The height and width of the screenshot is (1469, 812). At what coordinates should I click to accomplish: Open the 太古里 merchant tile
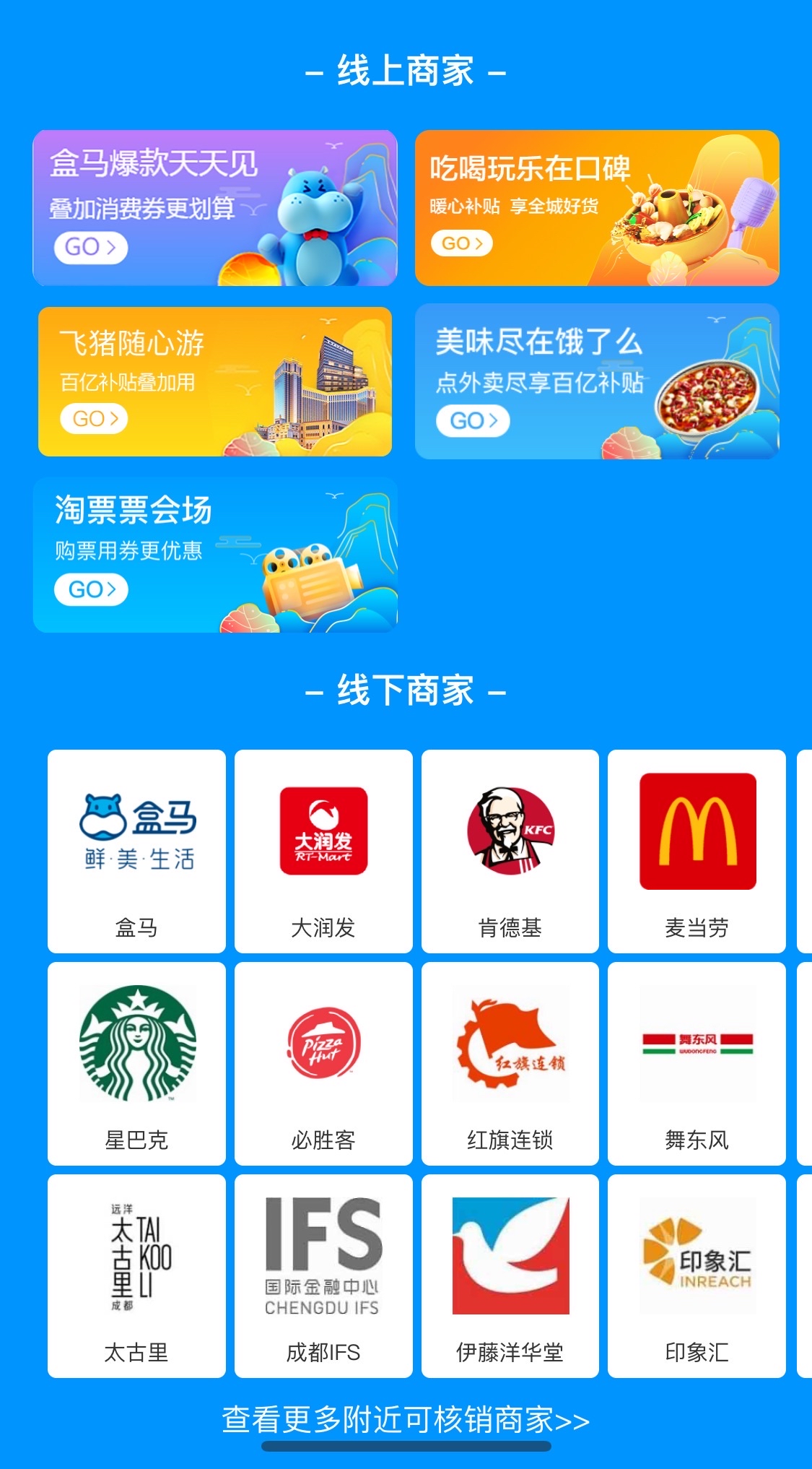pos(136,1276)
